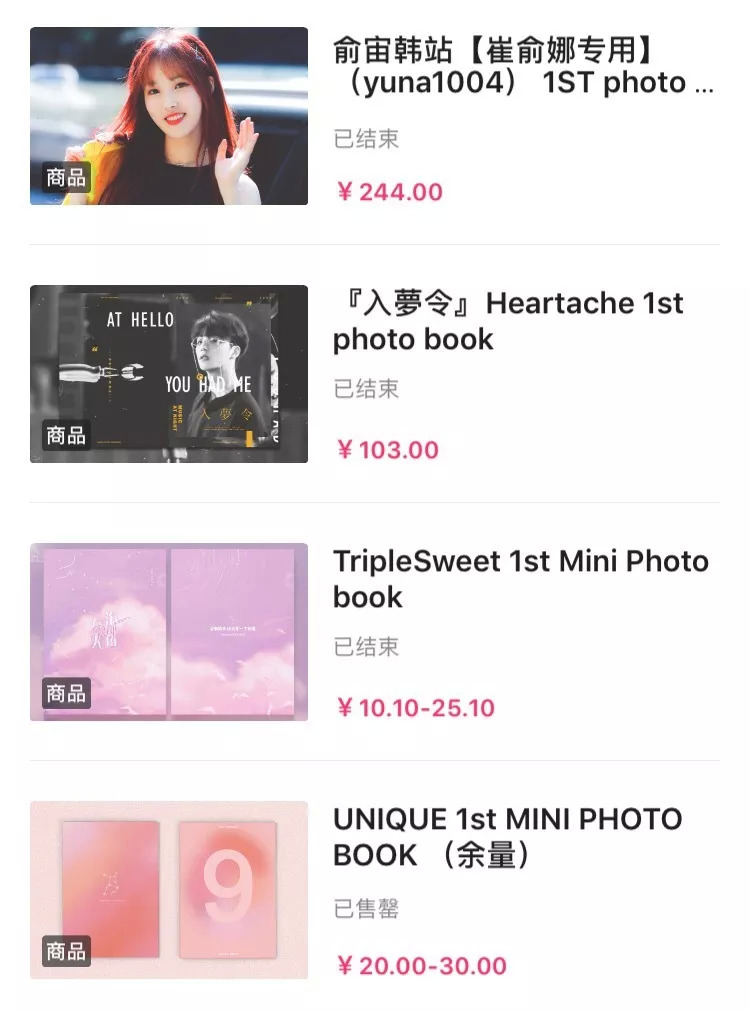Open 『入夢令』 Heartache 1st photo book
The image size is (750, 1010).
point(508,321)
